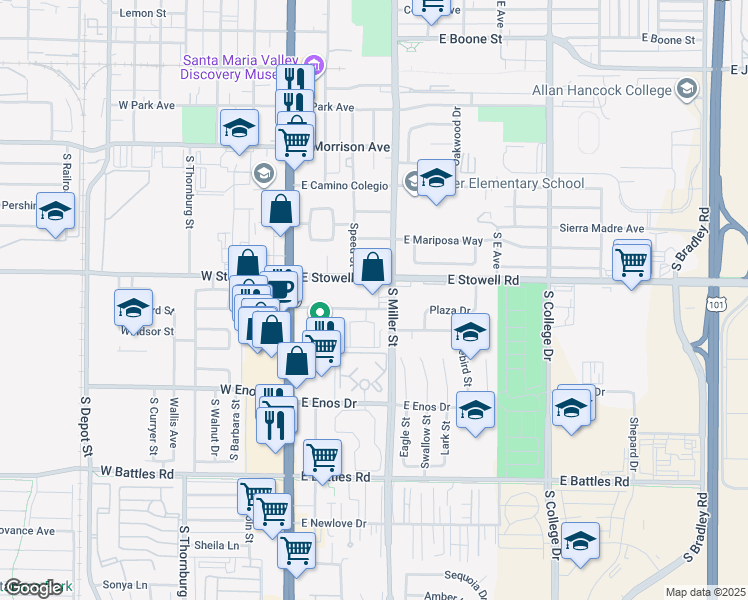The width and height of the screenshot is (748, 600).
Task: Open the school marker below Plaza Dr
Action: [471, 333]
